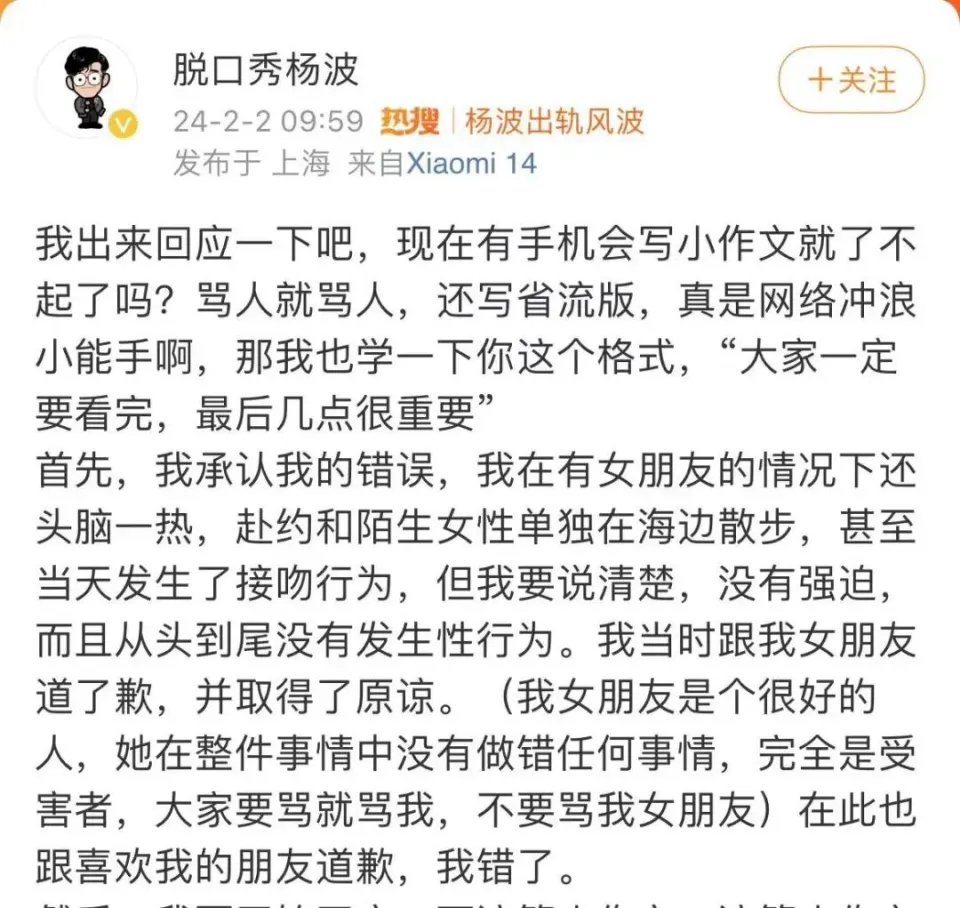Open the 杨波出轨风波 hot search topic
960x908 pixels.
point(554,122)
